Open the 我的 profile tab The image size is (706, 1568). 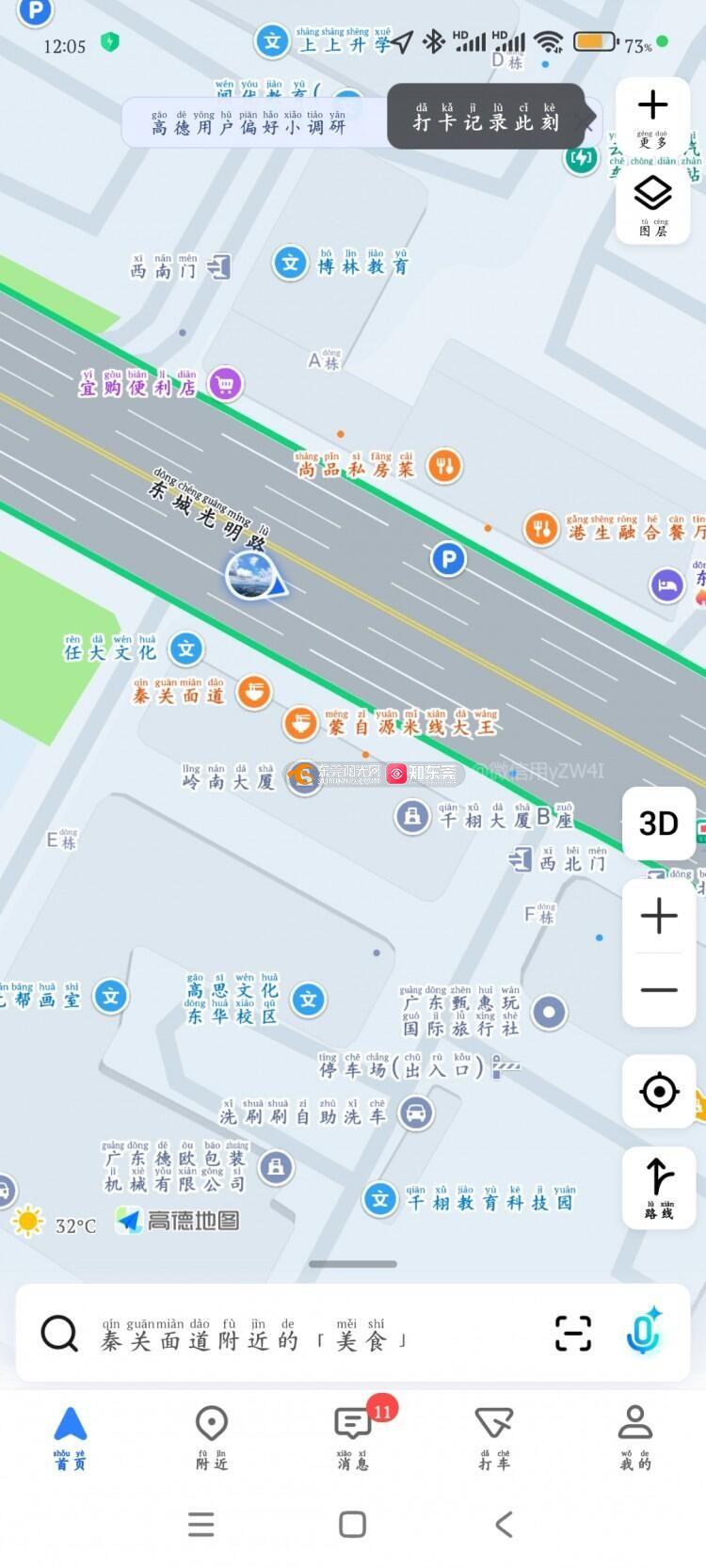[x=635, y=1437]
